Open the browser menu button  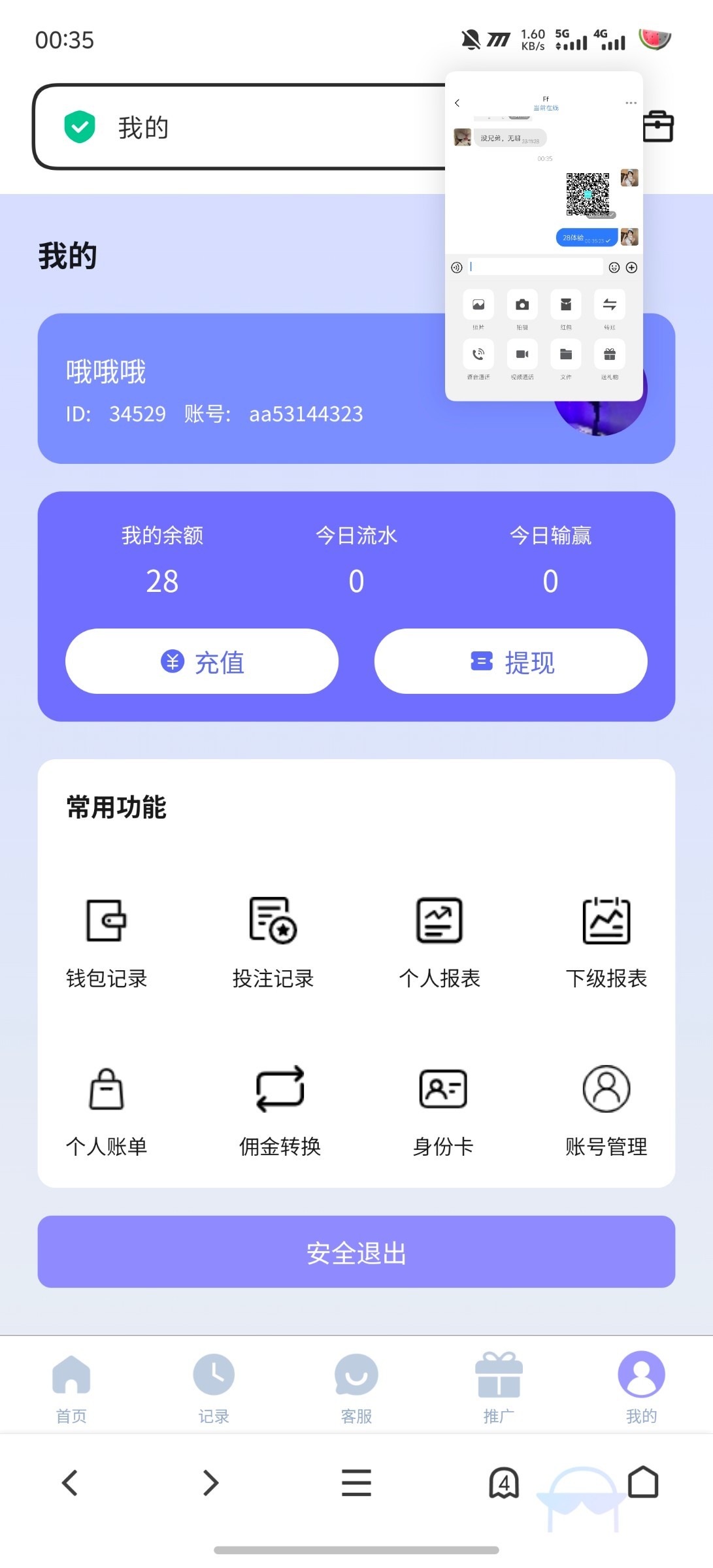(x=356, y=1482)
